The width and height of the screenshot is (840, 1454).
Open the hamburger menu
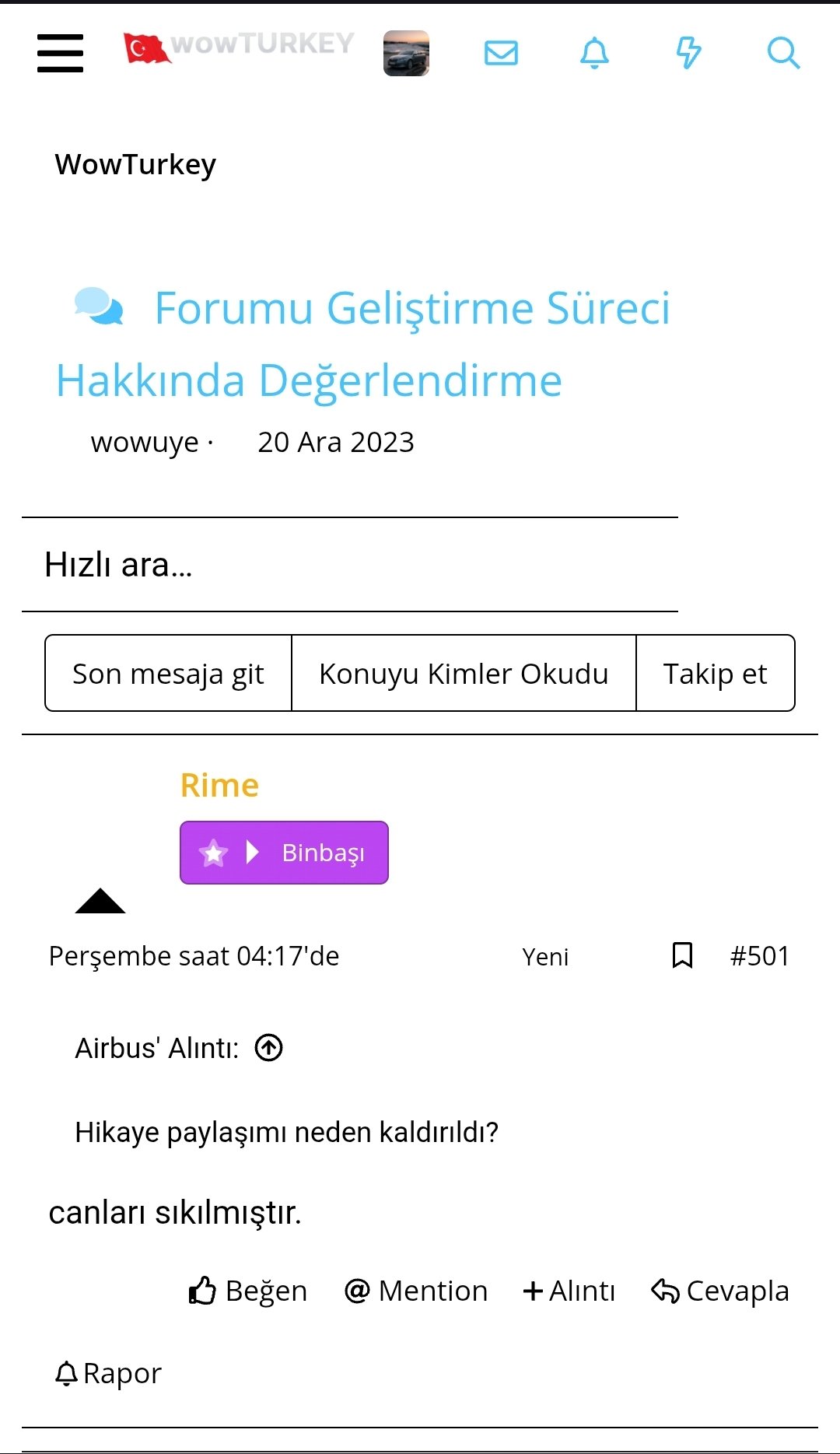[60, 53]
